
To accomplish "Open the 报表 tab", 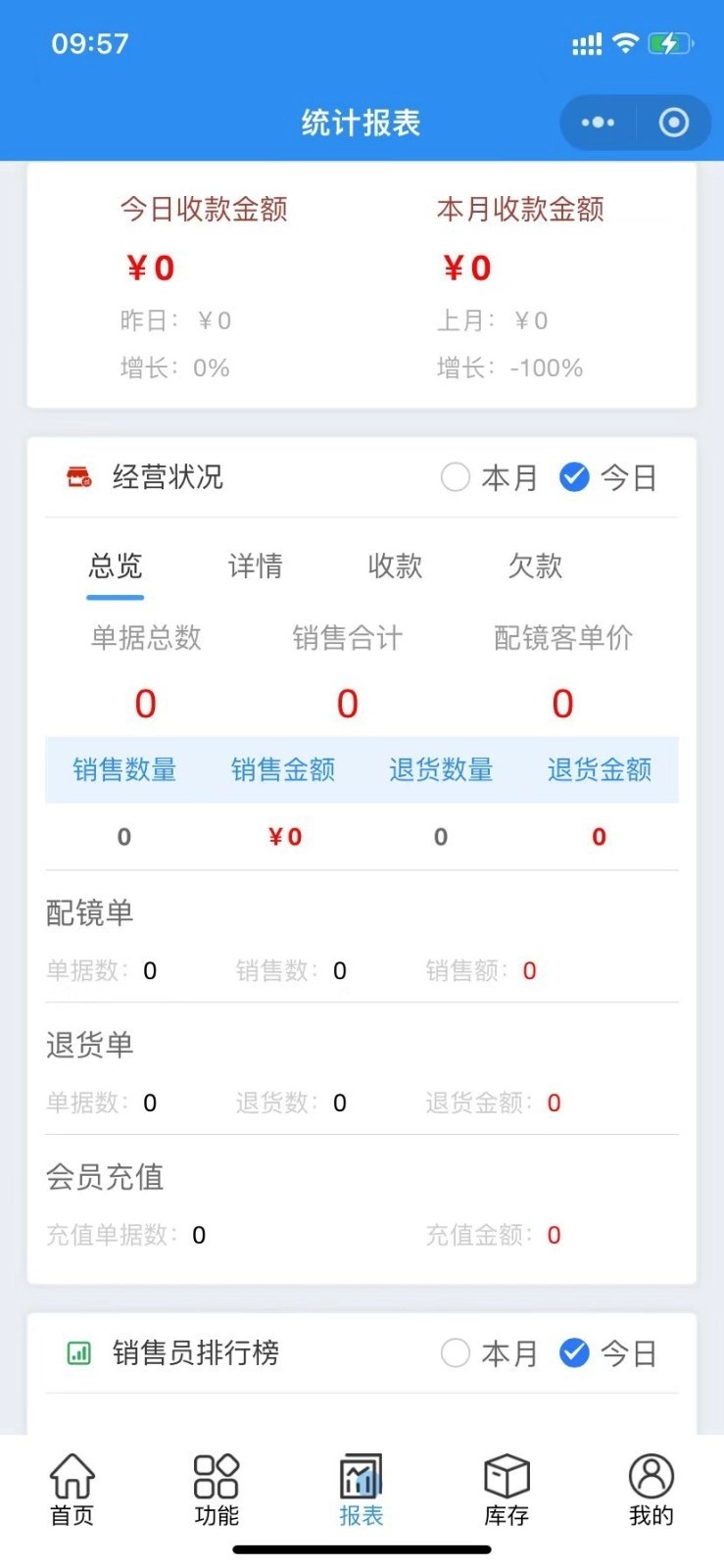I will (x=362, y=1490).
